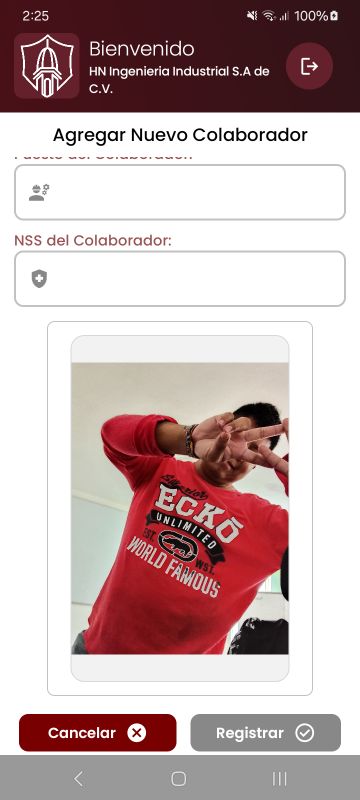This screenshot has width=360, height=800.
Task: Fill in the NSS del Colaborador field
Action: 180,279
